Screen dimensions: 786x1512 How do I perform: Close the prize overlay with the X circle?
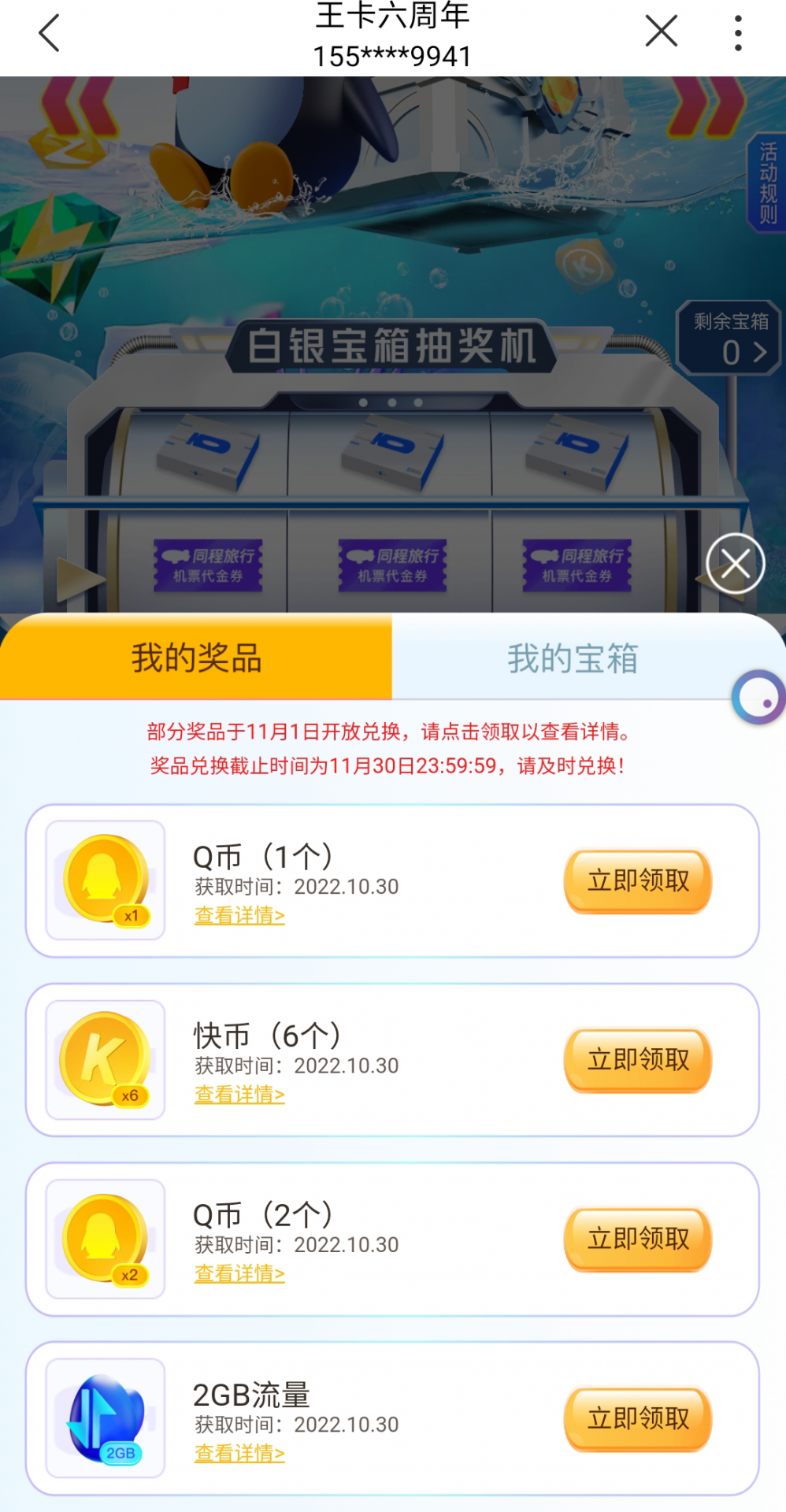[734, 564]
